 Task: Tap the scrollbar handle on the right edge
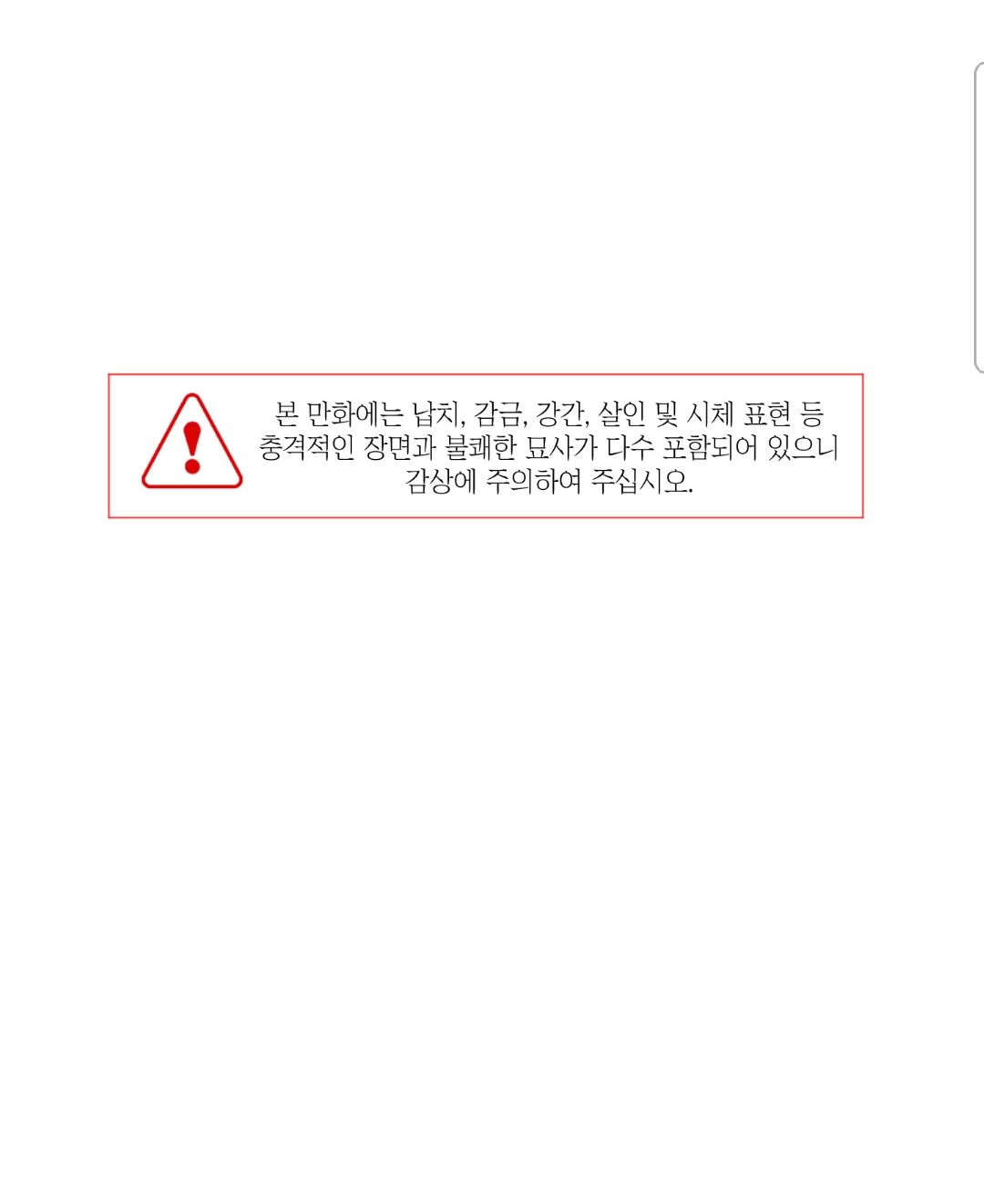[x=979, y=217]
